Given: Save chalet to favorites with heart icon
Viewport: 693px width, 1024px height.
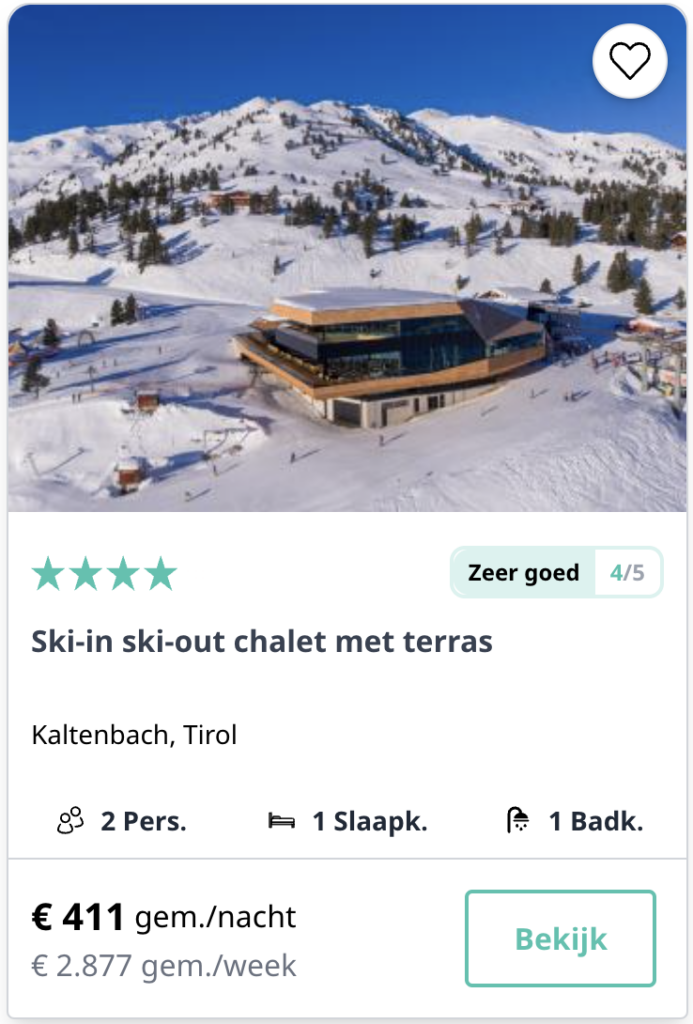Looking at the screenshot, I should tap(629, 61).
